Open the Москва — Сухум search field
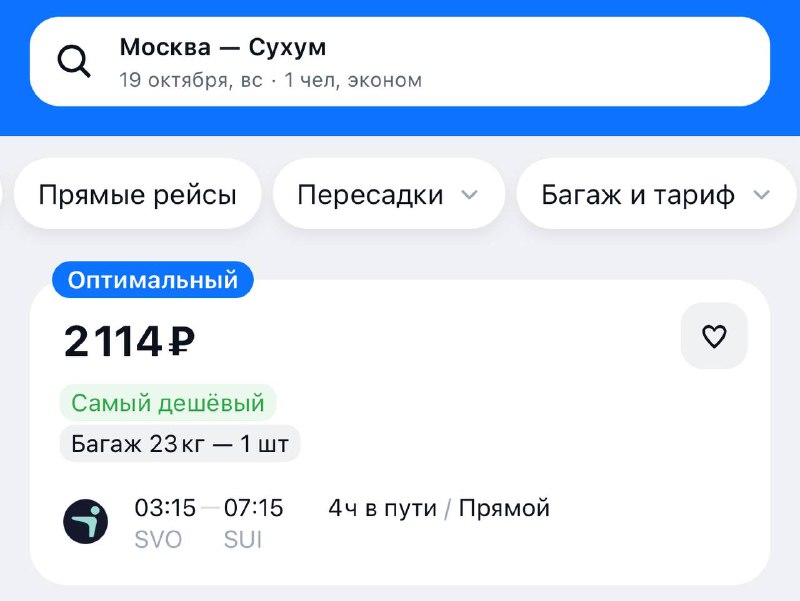 (x=400, y=61)
